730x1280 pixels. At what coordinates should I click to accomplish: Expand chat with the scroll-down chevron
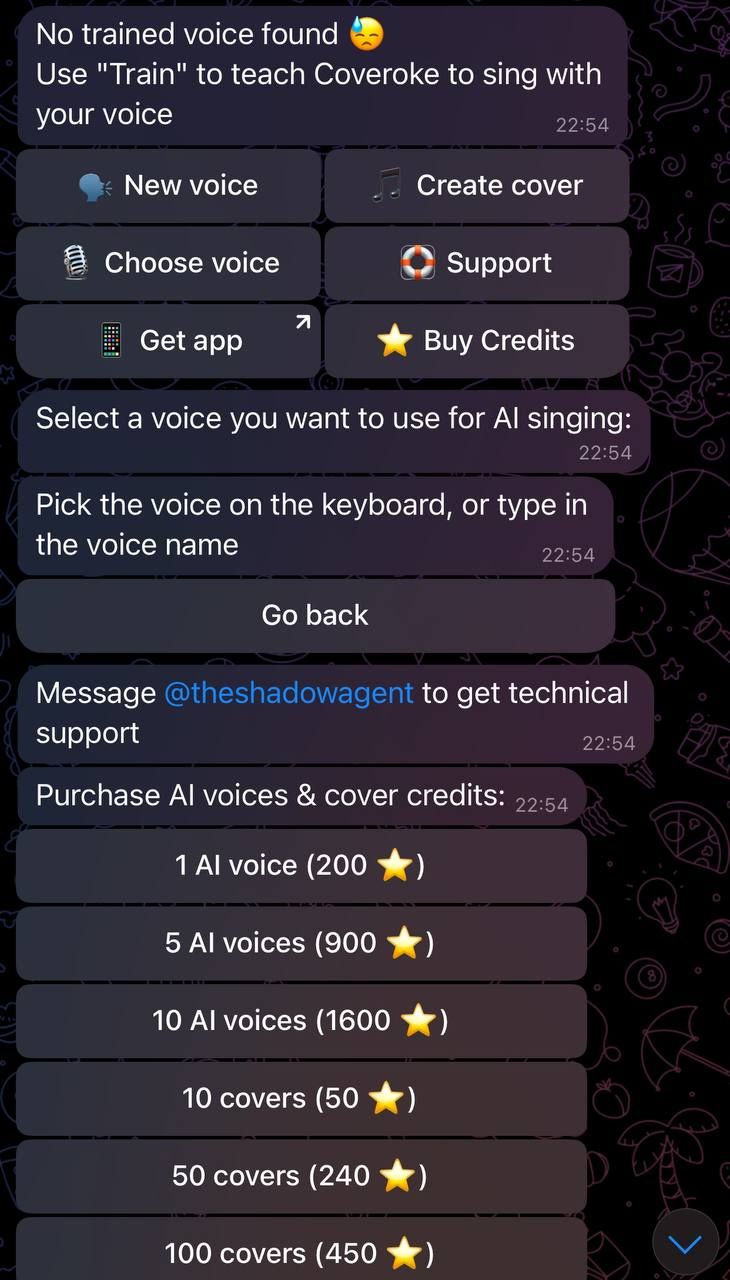click(684, 1243)
